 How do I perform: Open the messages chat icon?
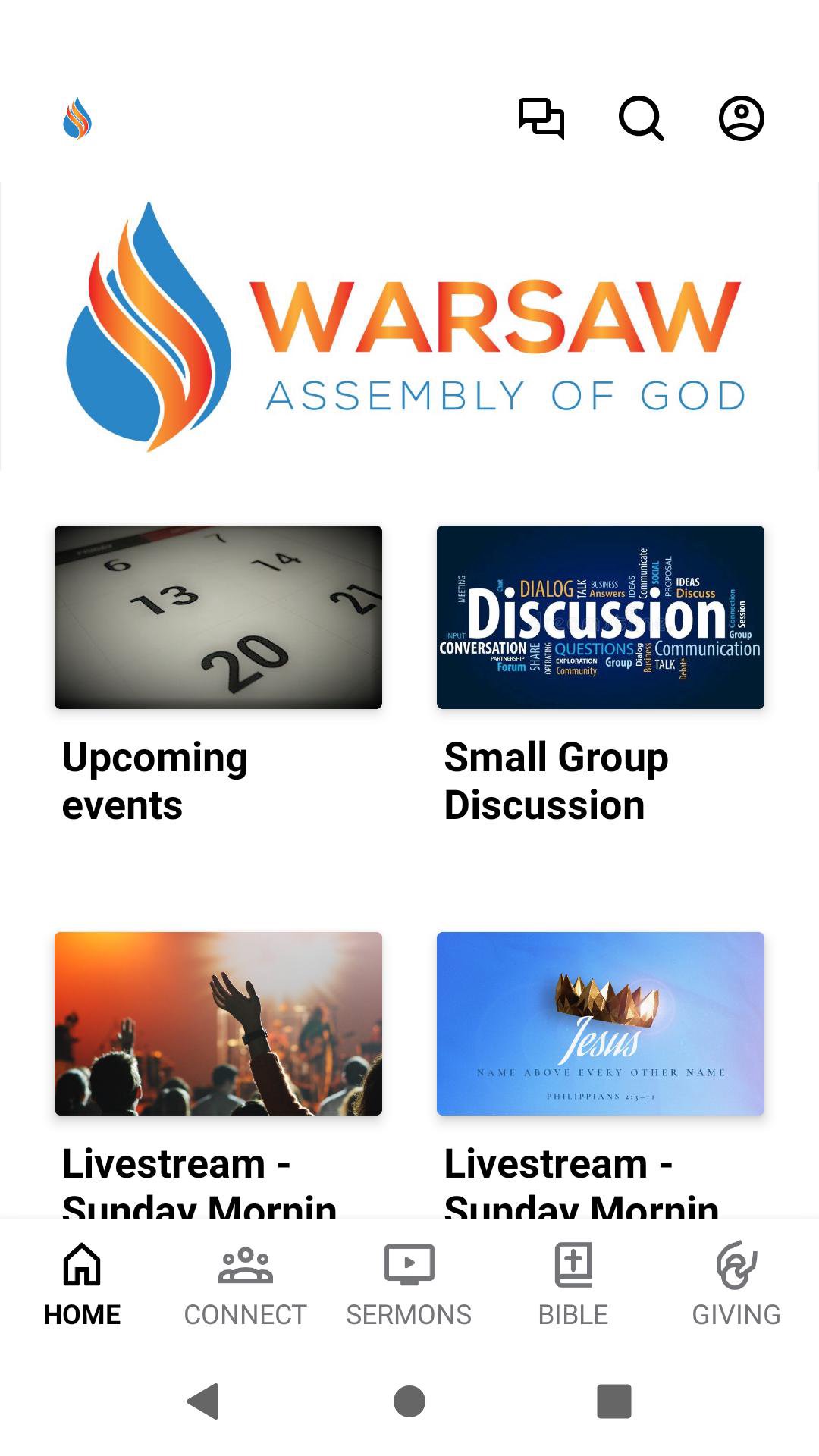[x=541, y=119]
